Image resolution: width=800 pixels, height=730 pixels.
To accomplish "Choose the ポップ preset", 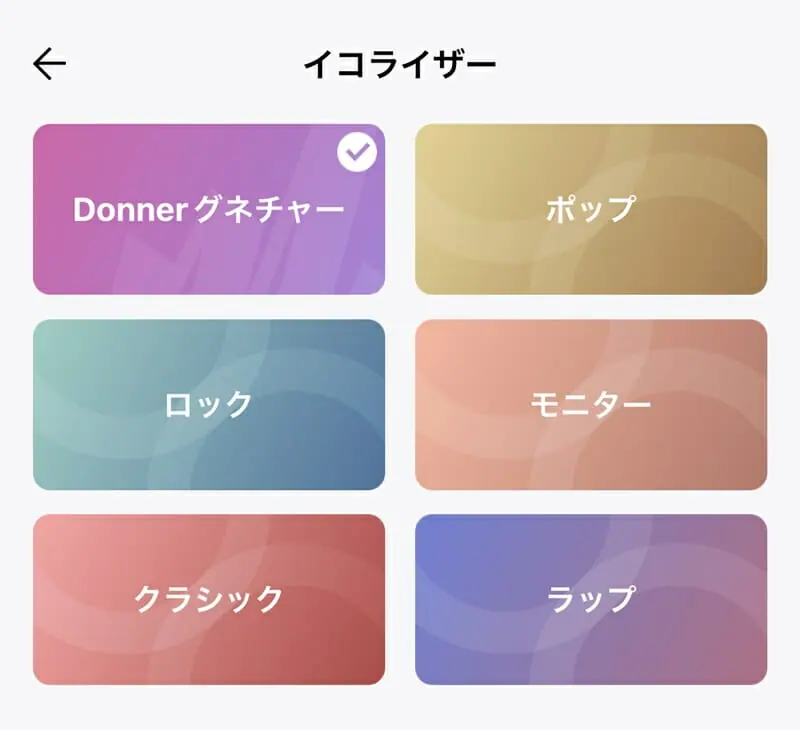I will pos(591,209).
